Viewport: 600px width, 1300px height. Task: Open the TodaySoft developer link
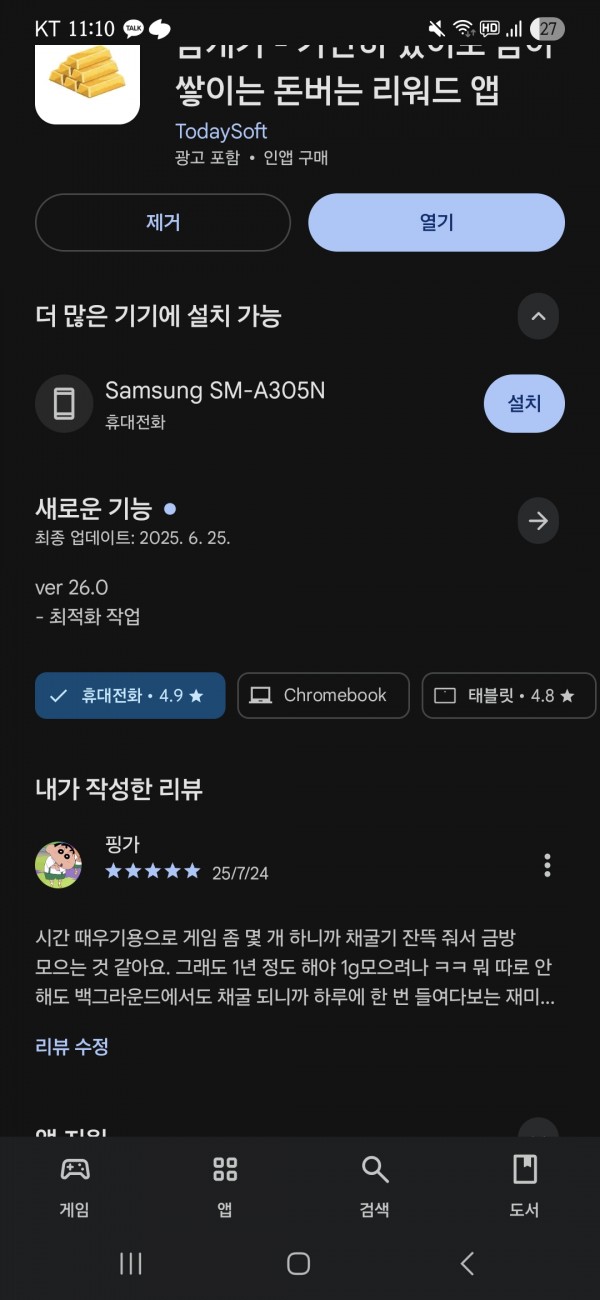pos(221,131)
